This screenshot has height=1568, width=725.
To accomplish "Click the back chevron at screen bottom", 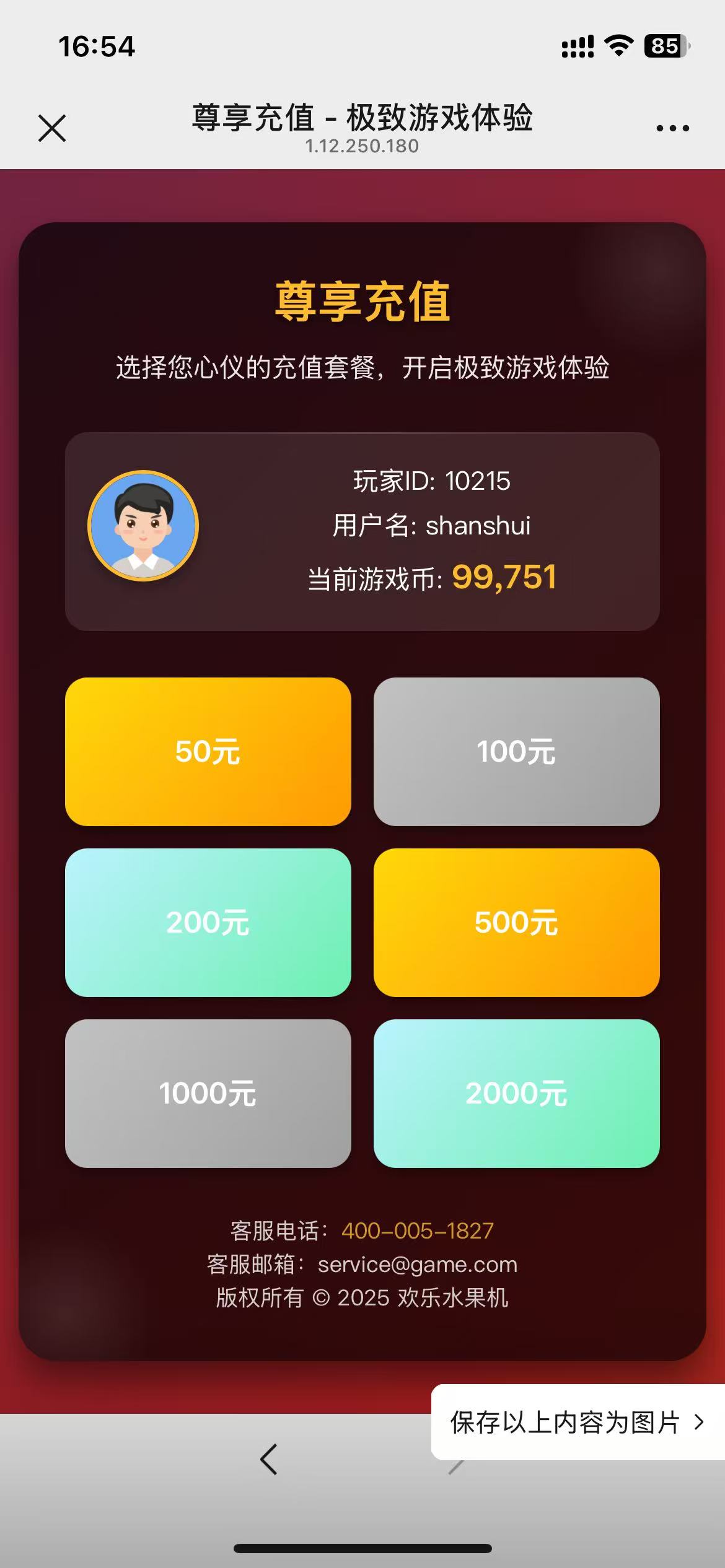I will pyautogui.click(x=268, y=1458).
